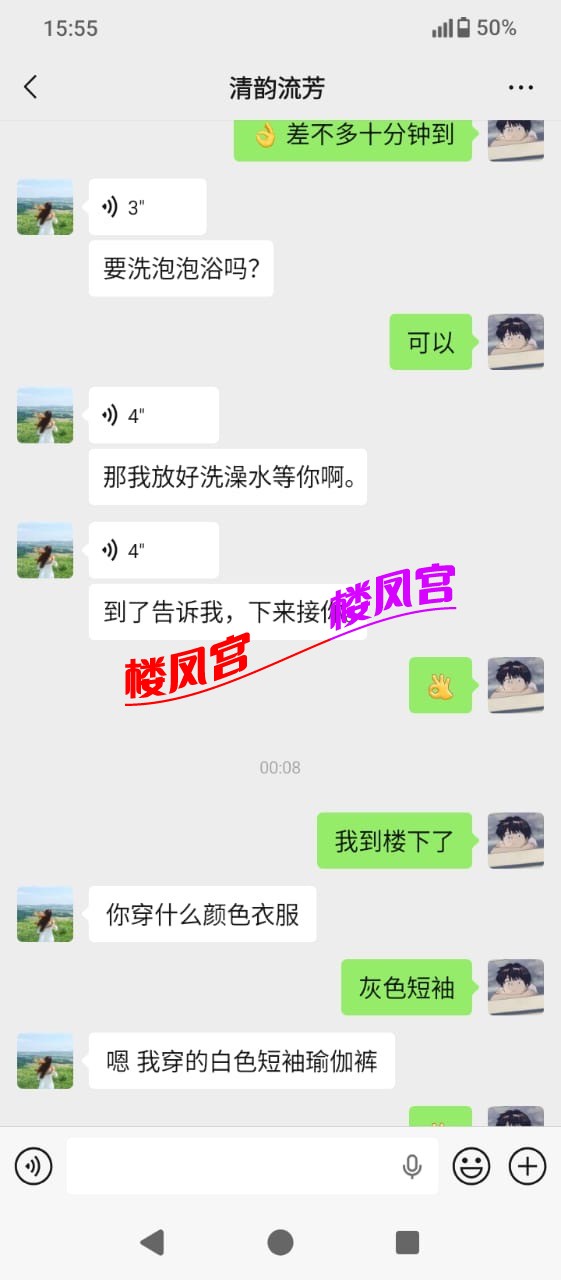The height and width of the screenshot is (1280, 561).
Task: Open the contact's avatar beside 你穿什么颜色衣服
Action: pyautogui.click(x=45, y=914)
